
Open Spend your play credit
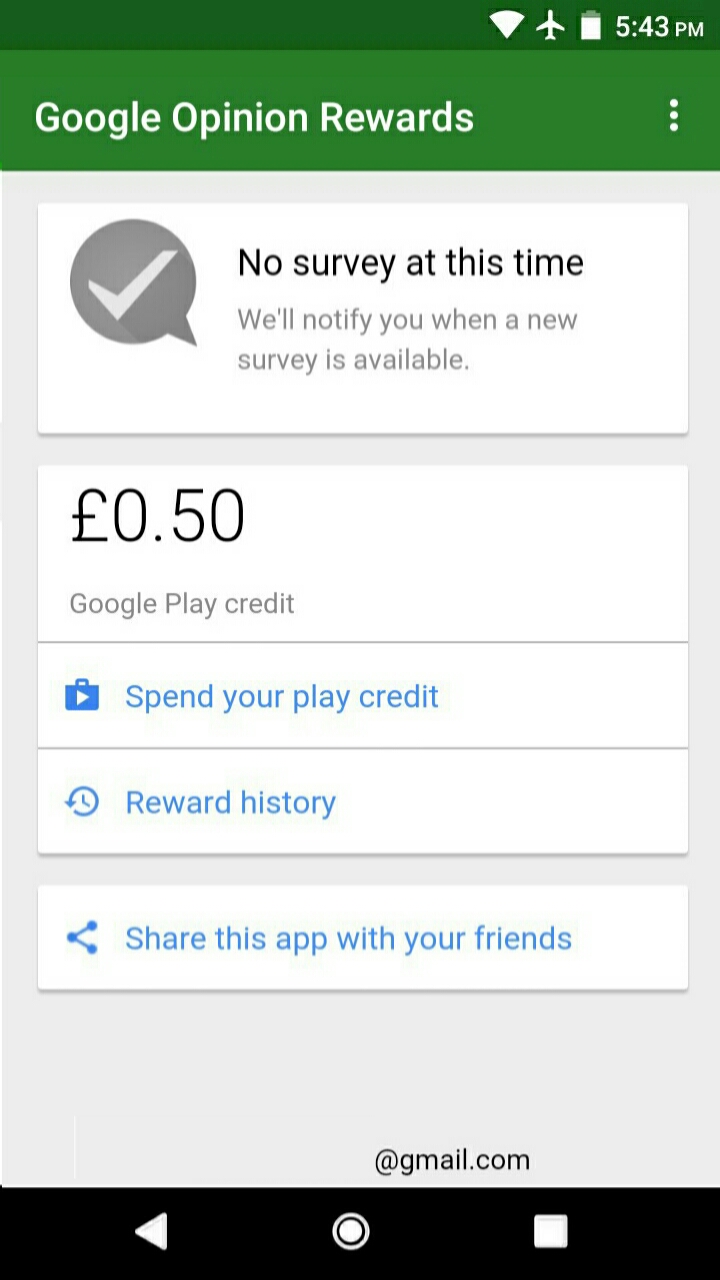pyautogui.click(x=281, y=696)
